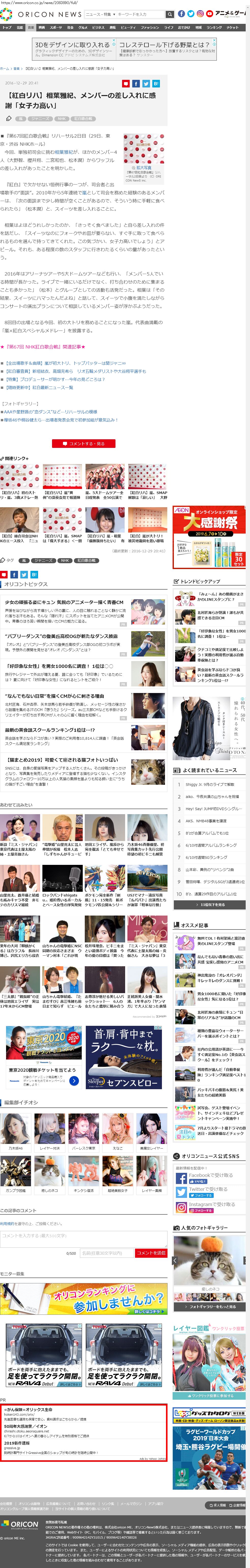The image size is (250, 1568).
Task: Enter a name in the 名前 field
Action: (106, 1253)
